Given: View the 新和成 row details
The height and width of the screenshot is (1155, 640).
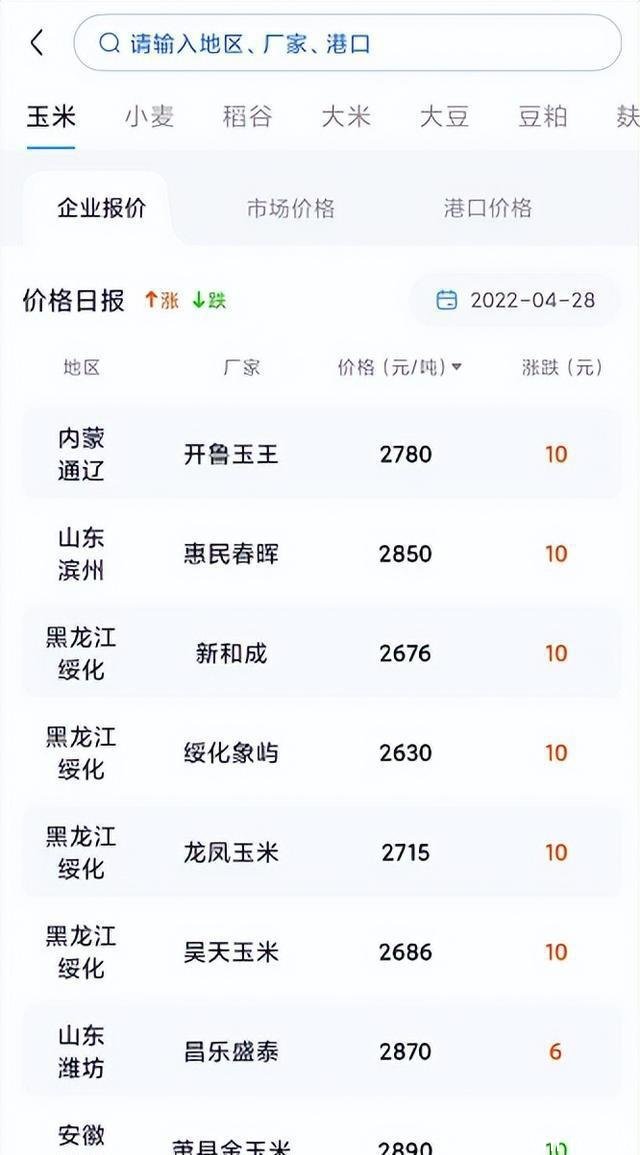Looking at the screenshot, I should tap(322, 653).
